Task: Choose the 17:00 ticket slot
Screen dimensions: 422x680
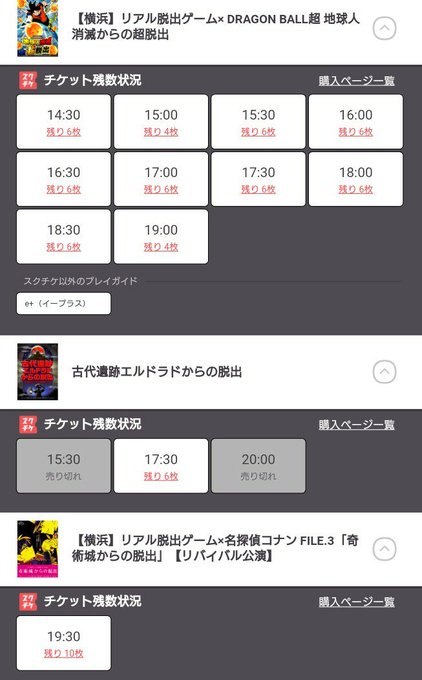Action: pos(161,179)
